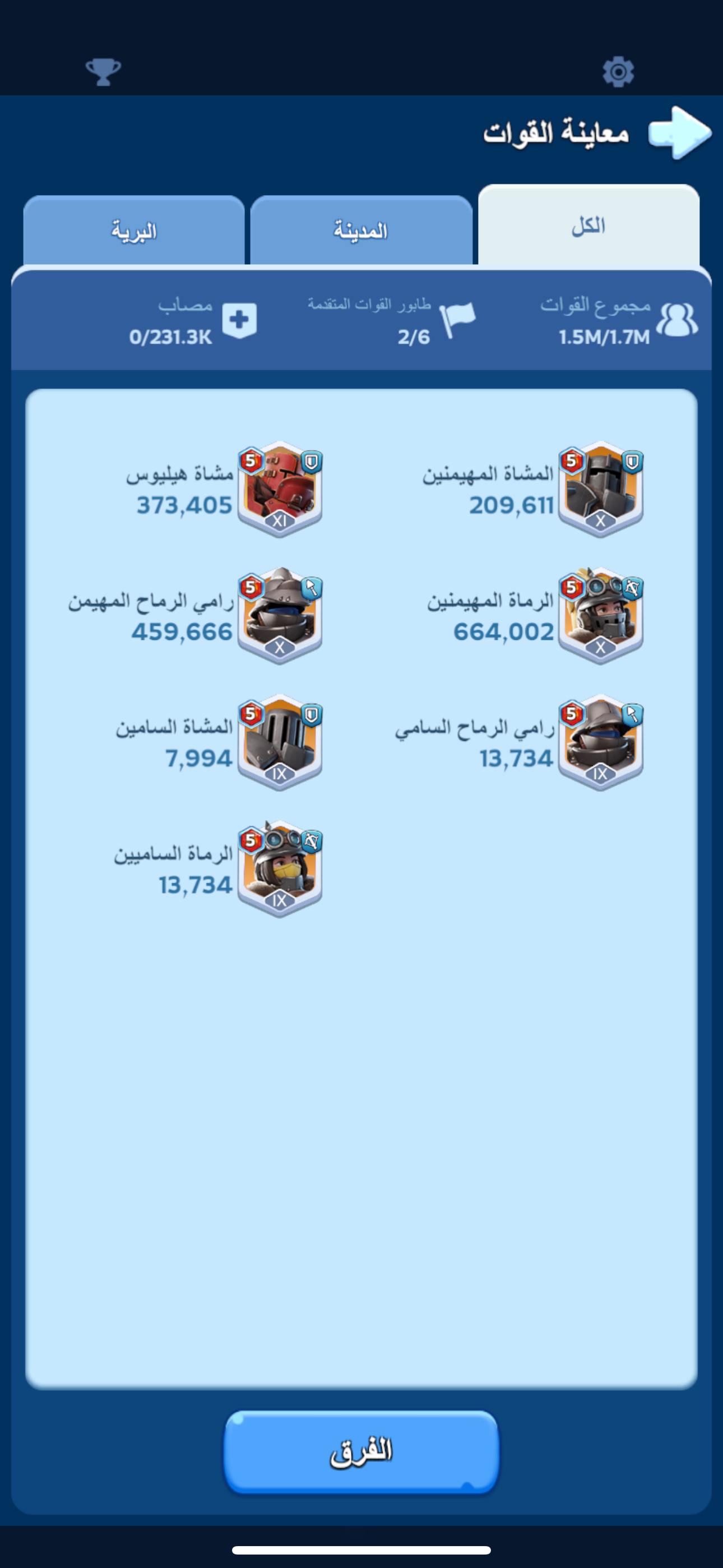Switch to the البرية tab
Image resolution: width=723 pixels, height=1568 pixels.
click(134, 230)
